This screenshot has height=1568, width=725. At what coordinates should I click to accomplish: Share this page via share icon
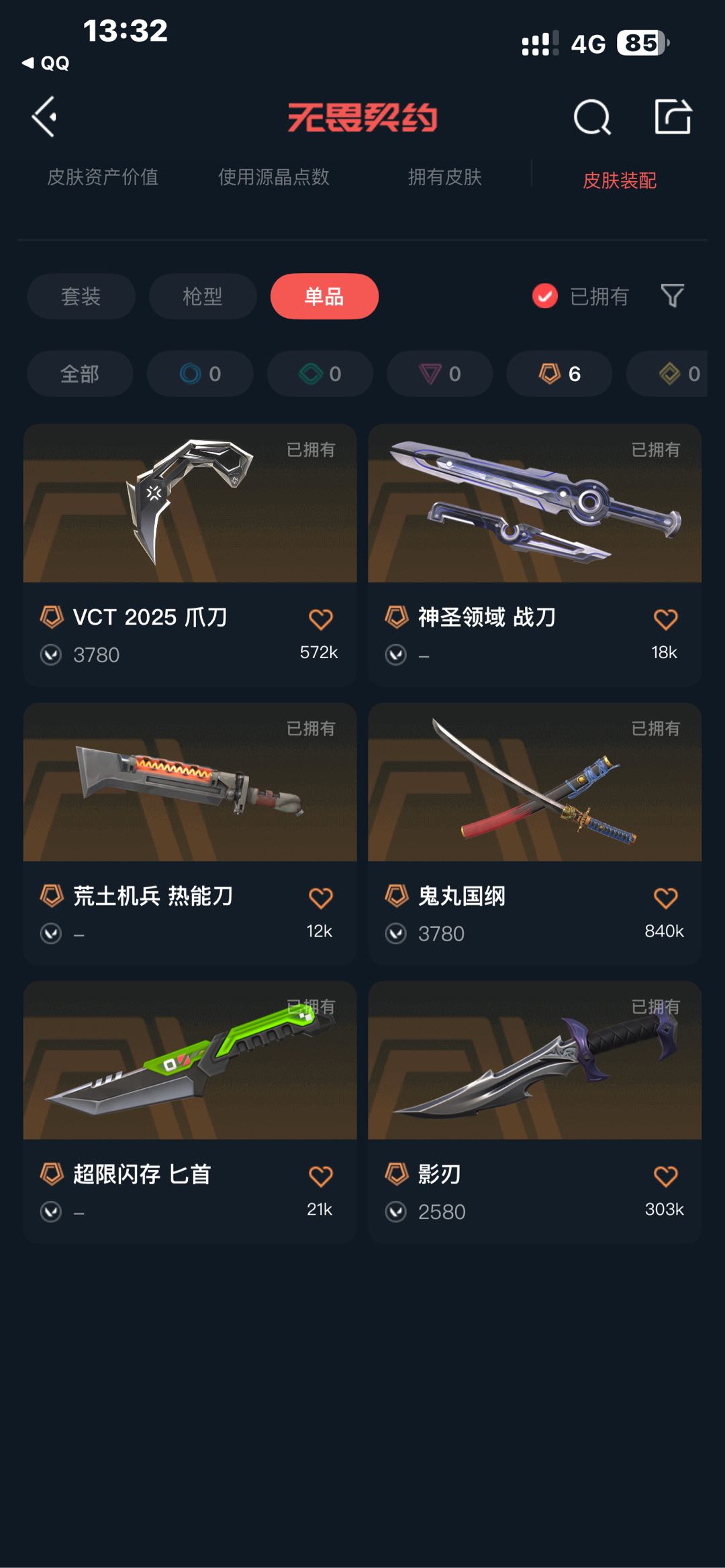(x=673, y=117)
